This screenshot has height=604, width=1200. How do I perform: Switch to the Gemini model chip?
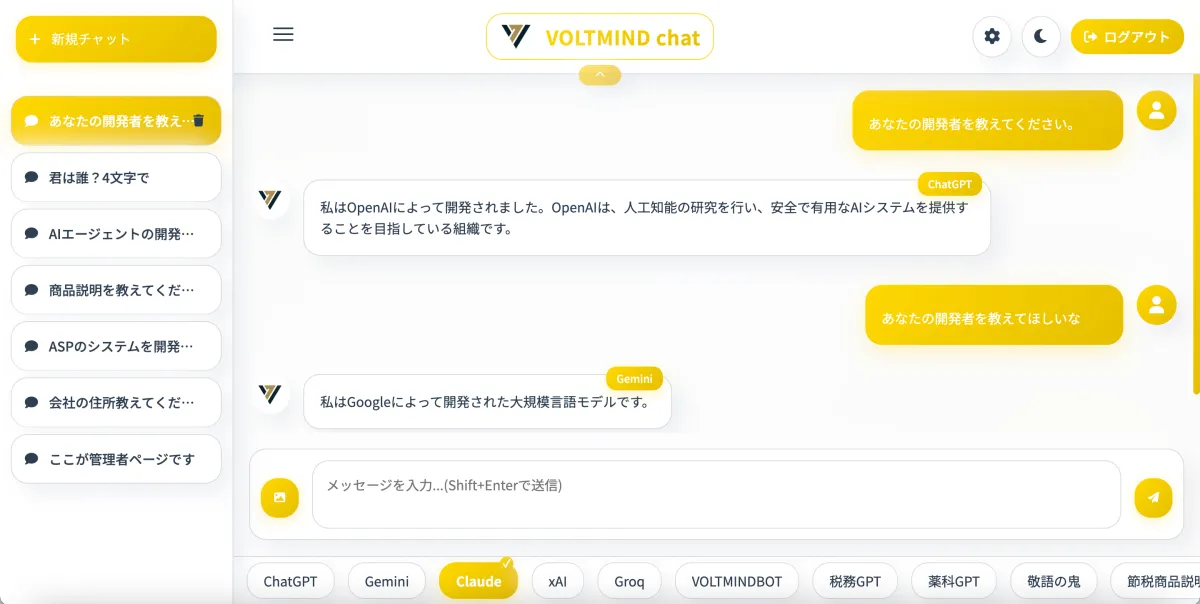click(387, 581)
